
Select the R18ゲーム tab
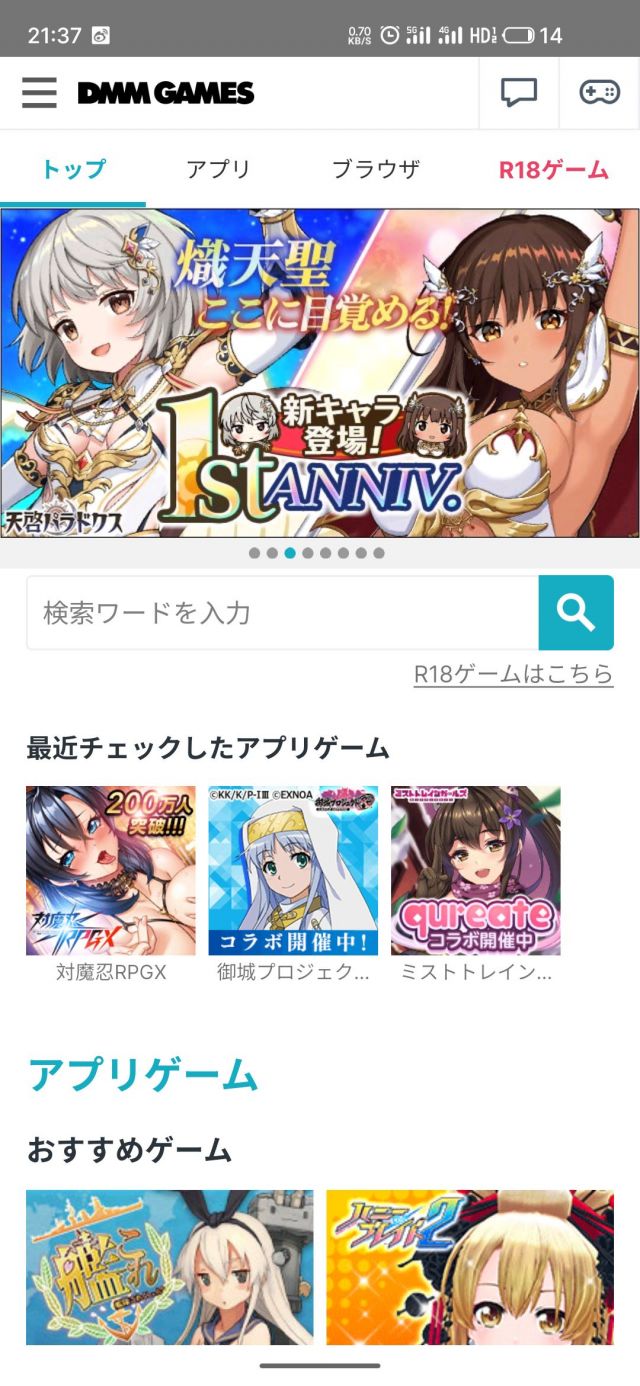point(553,169)
